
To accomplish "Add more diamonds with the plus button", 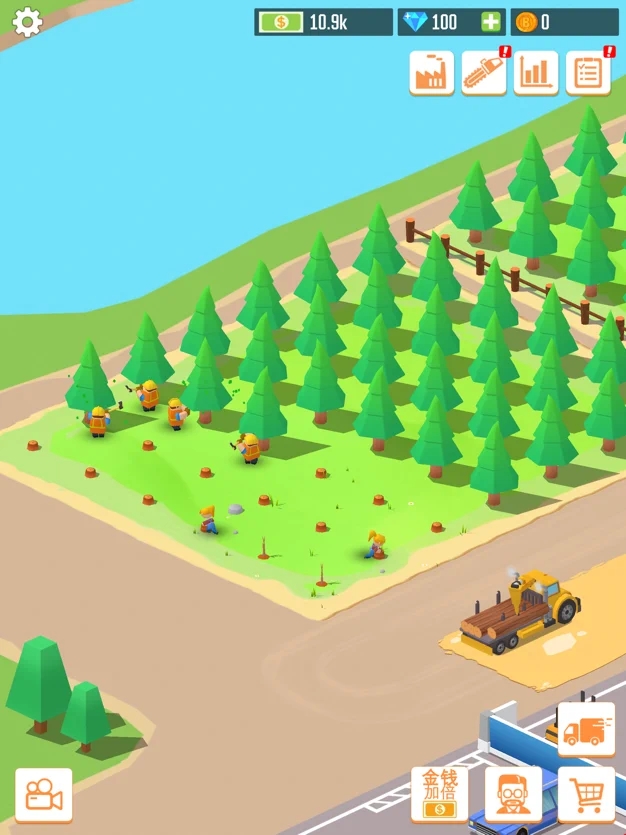I will tap(490, 22).
